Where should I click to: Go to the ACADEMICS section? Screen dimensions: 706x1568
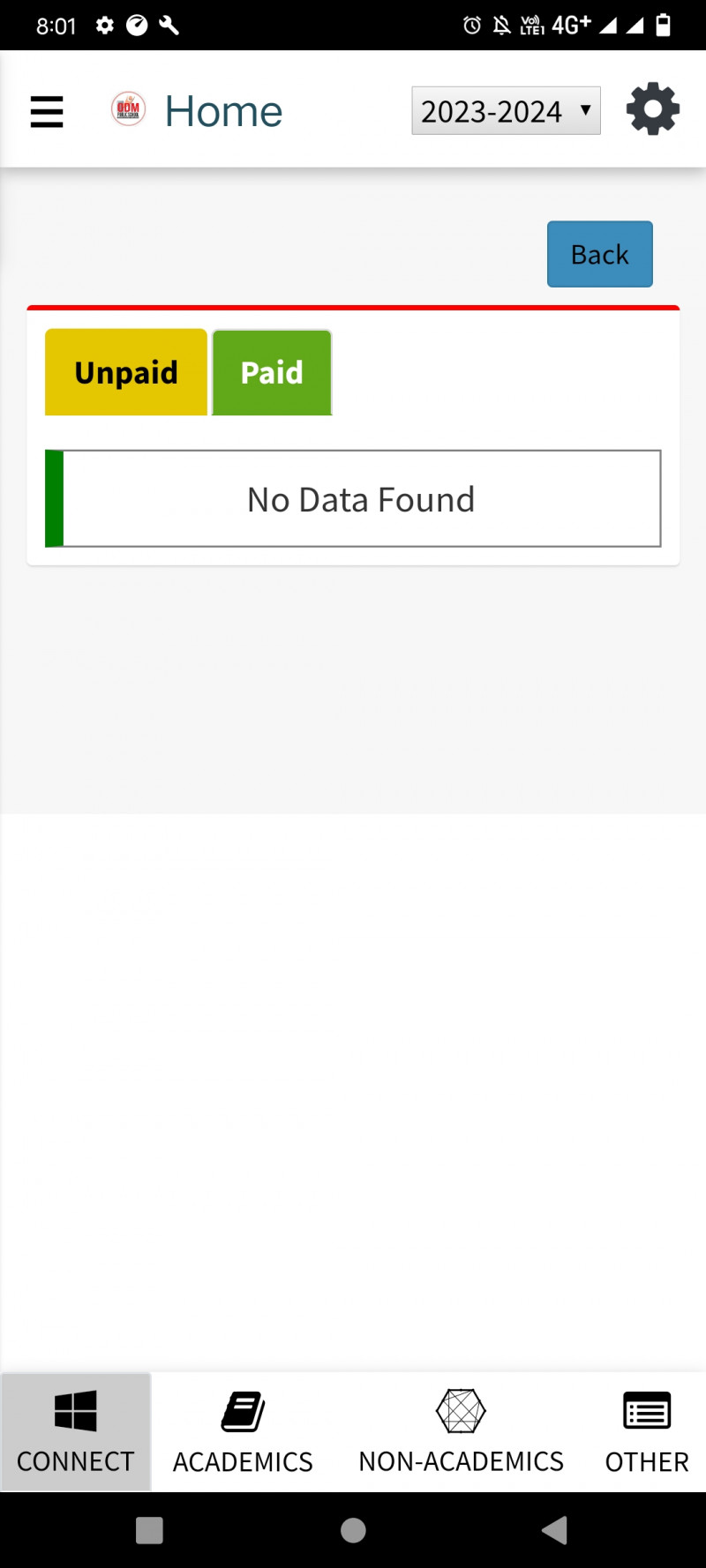click(243, 1431)
